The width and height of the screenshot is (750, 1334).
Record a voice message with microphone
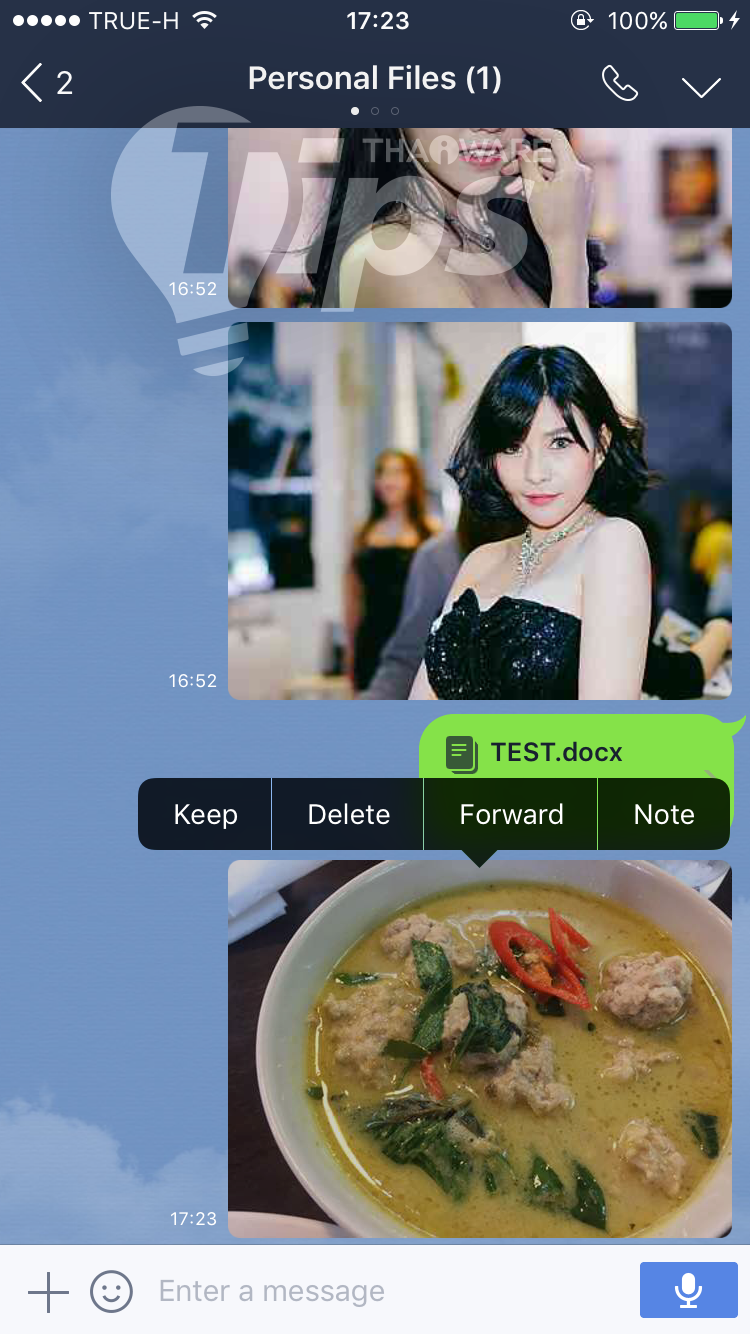coord(688,1290)
